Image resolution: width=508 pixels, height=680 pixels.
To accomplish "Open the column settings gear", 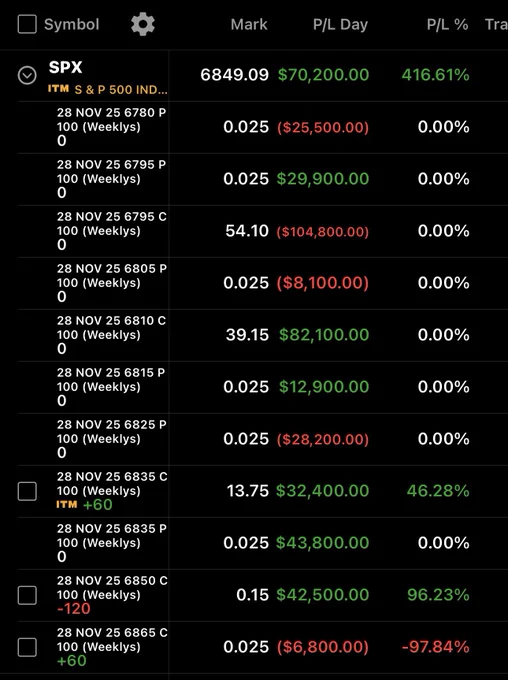I will coord(143,24).
